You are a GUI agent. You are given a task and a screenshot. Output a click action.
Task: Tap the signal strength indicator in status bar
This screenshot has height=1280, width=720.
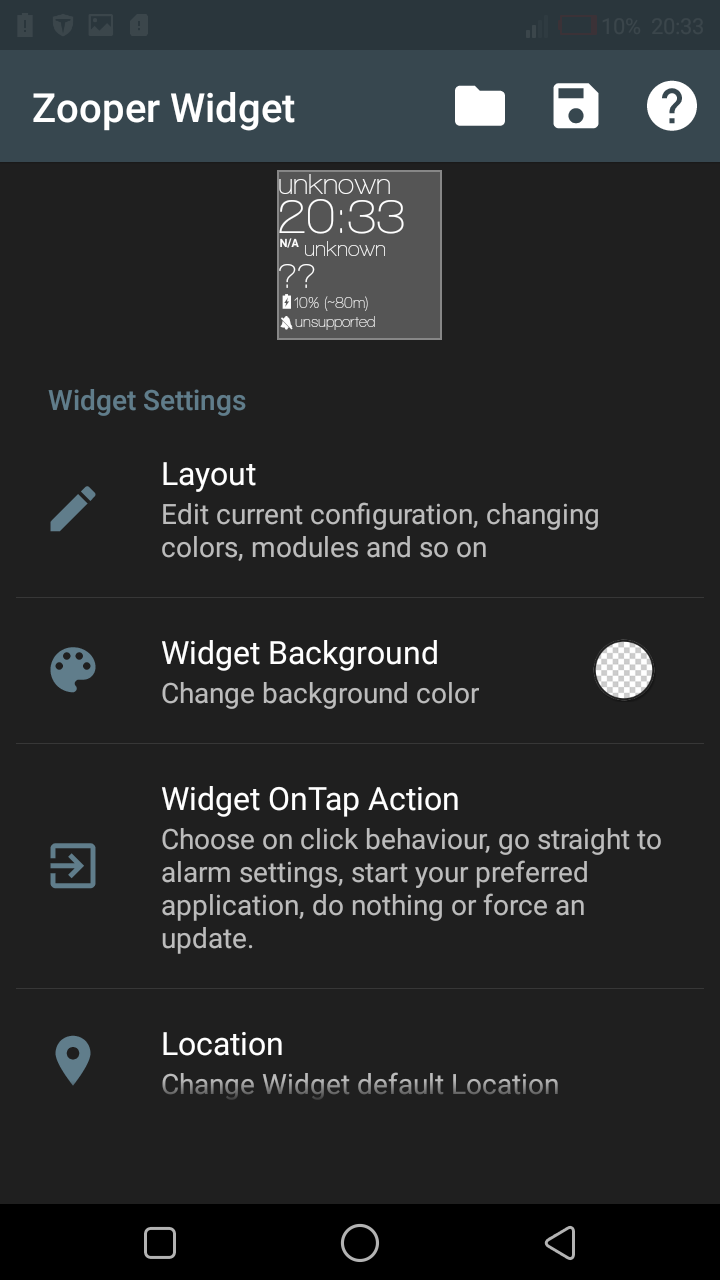(x=536, y=25)
